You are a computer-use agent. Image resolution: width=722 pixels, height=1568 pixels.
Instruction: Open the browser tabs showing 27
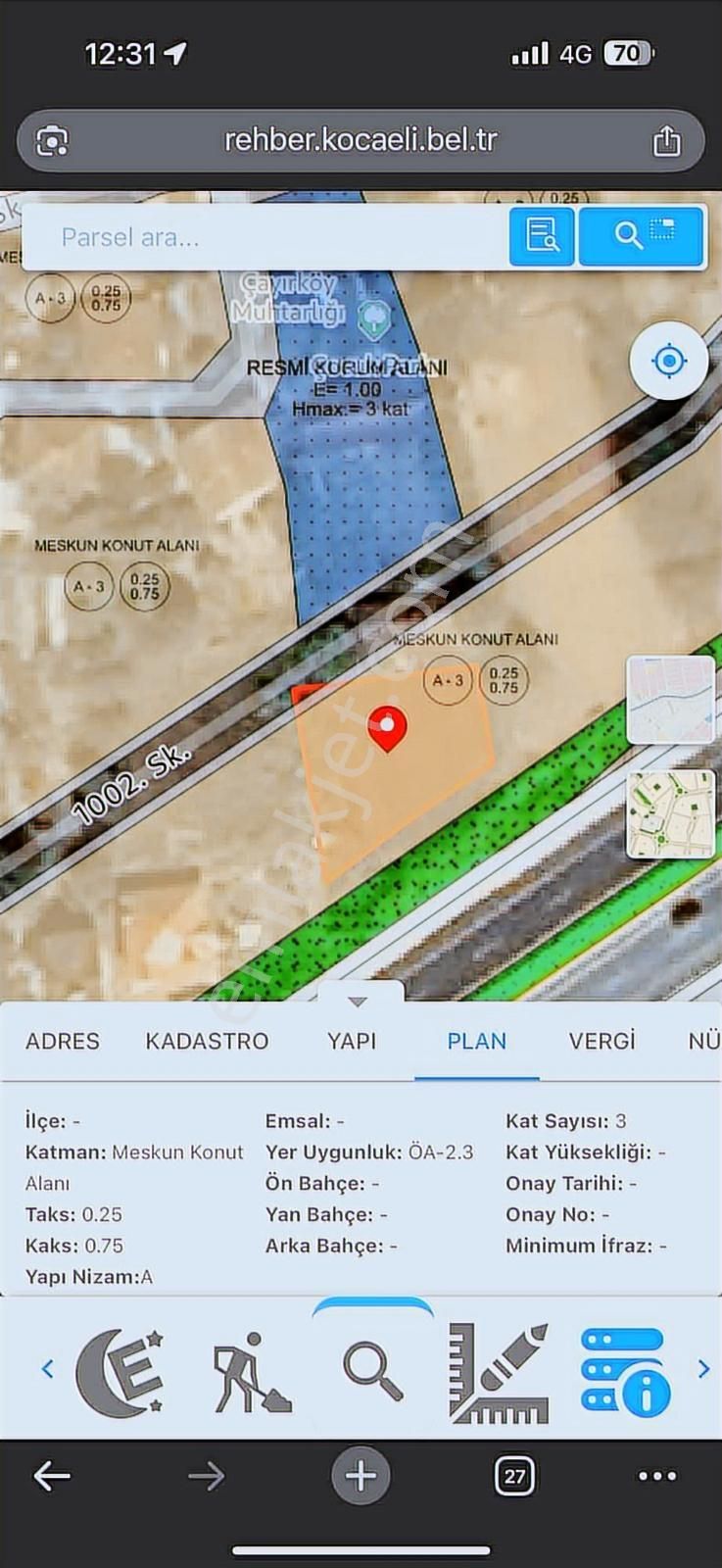click(517, 1476)
